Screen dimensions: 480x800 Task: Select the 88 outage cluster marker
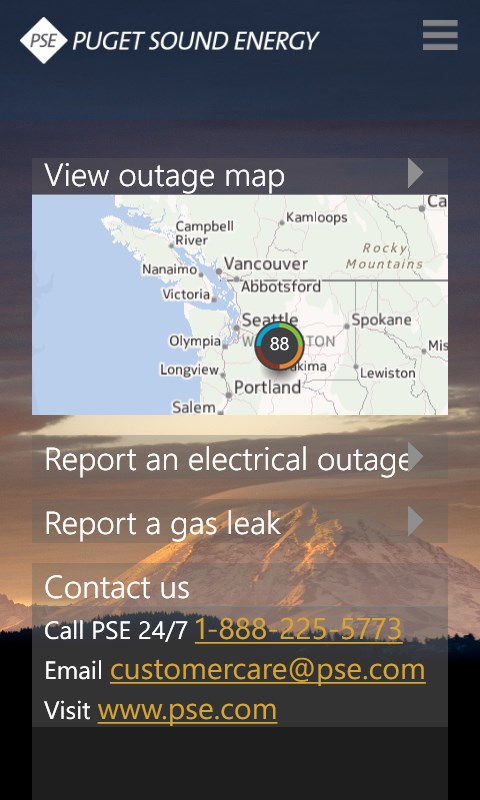click(x=280, y=345)
